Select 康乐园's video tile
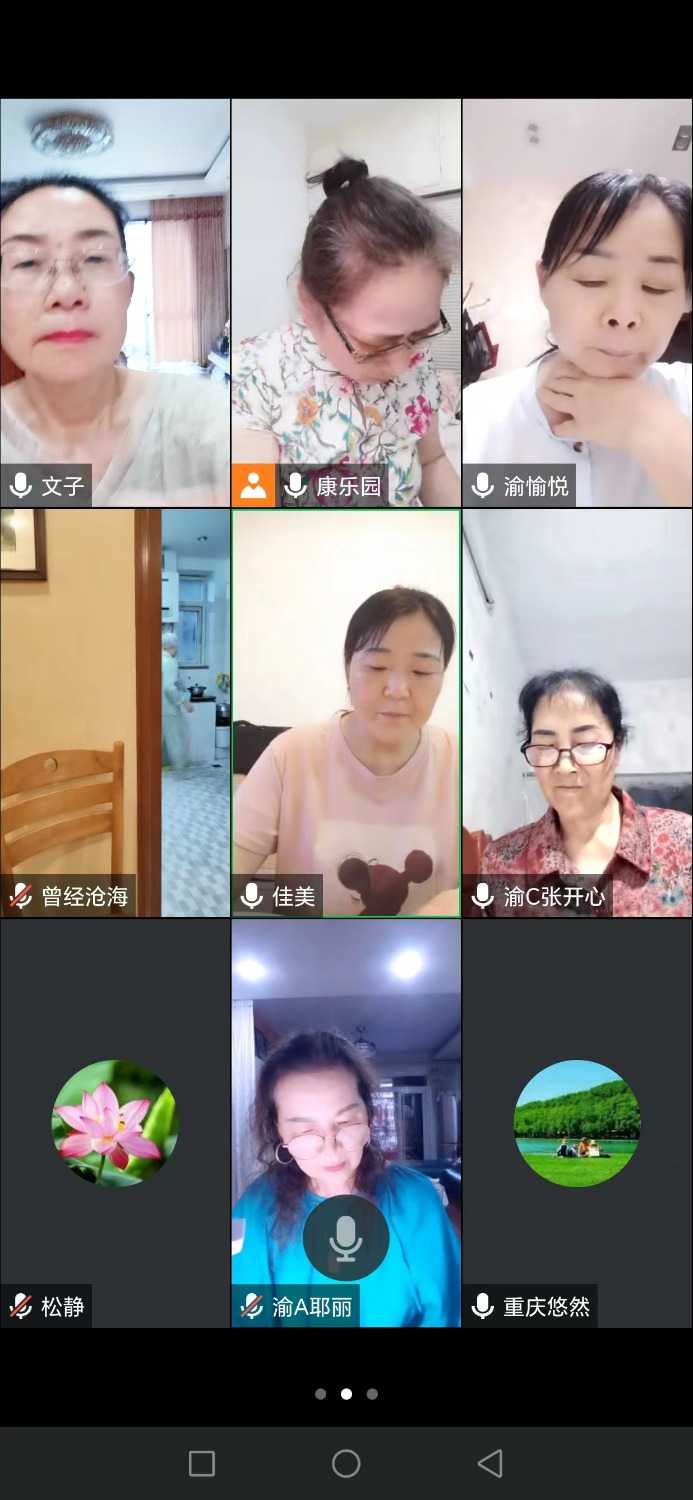This screenshot has width=693, height=1500. pos(346,300)
